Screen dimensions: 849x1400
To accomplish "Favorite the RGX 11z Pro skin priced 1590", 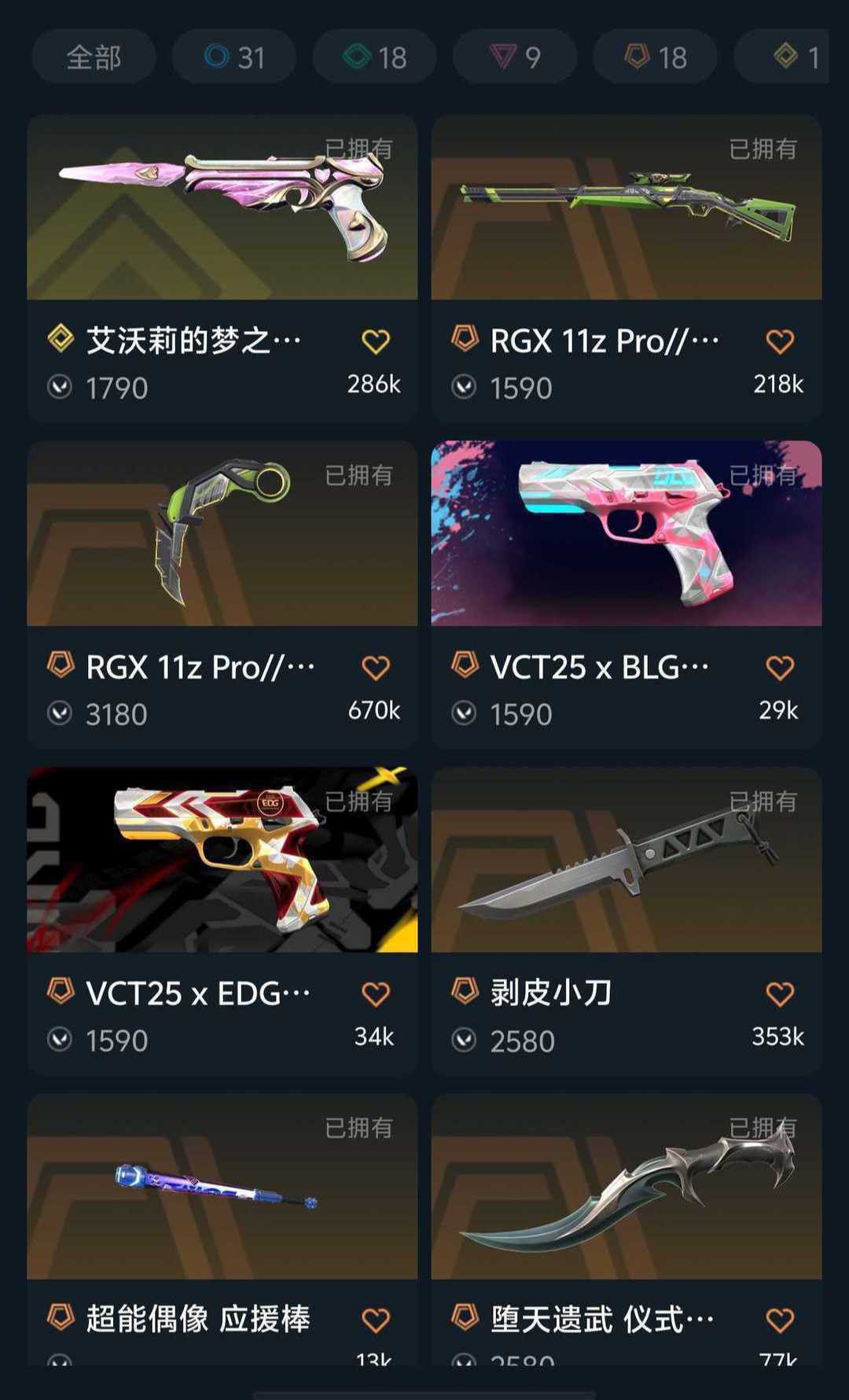I will click(780, 341).
